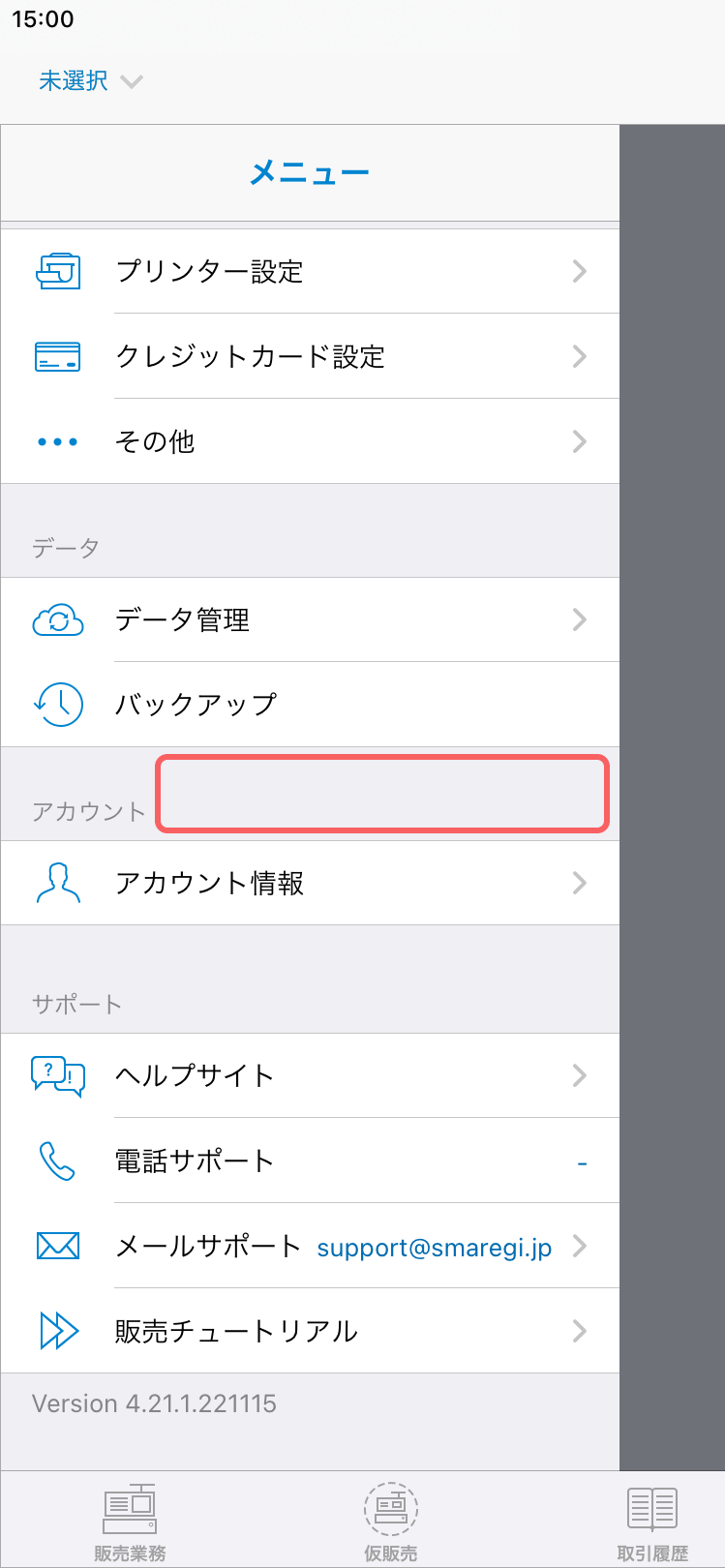Image resolution: width=725 pixels, height=1568 pixels.
Task: Open the その他 settings row
Action: click(310, 441)
